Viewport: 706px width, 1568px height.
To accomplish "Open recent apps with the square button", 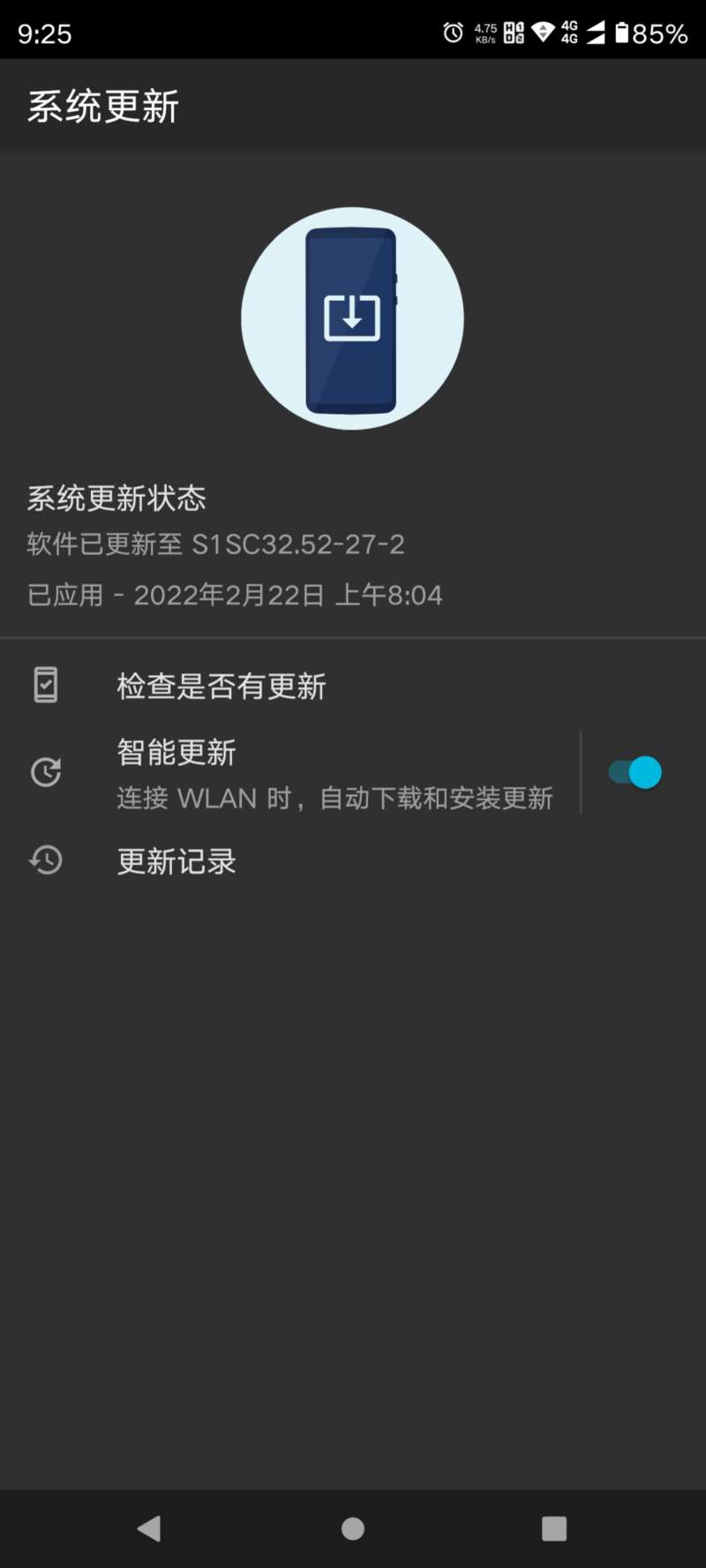I will (x=554, y=1528).
